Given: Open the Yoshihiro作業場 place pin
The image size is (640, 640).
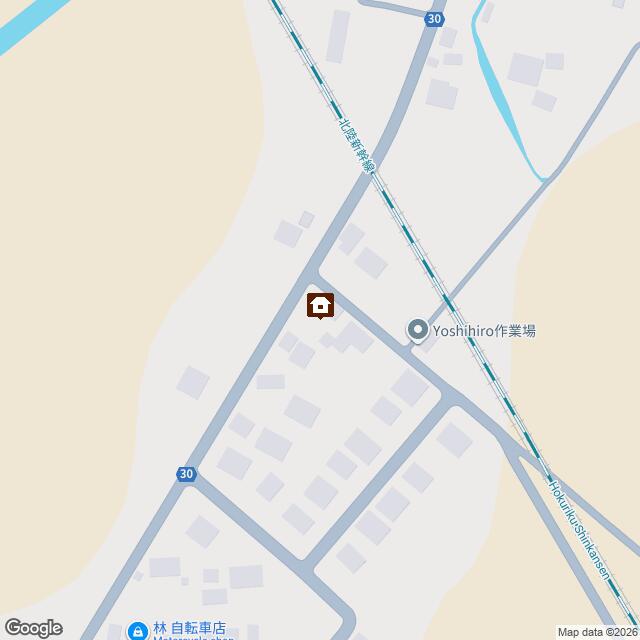Looking at the screenshot, I should pos(417,330).
